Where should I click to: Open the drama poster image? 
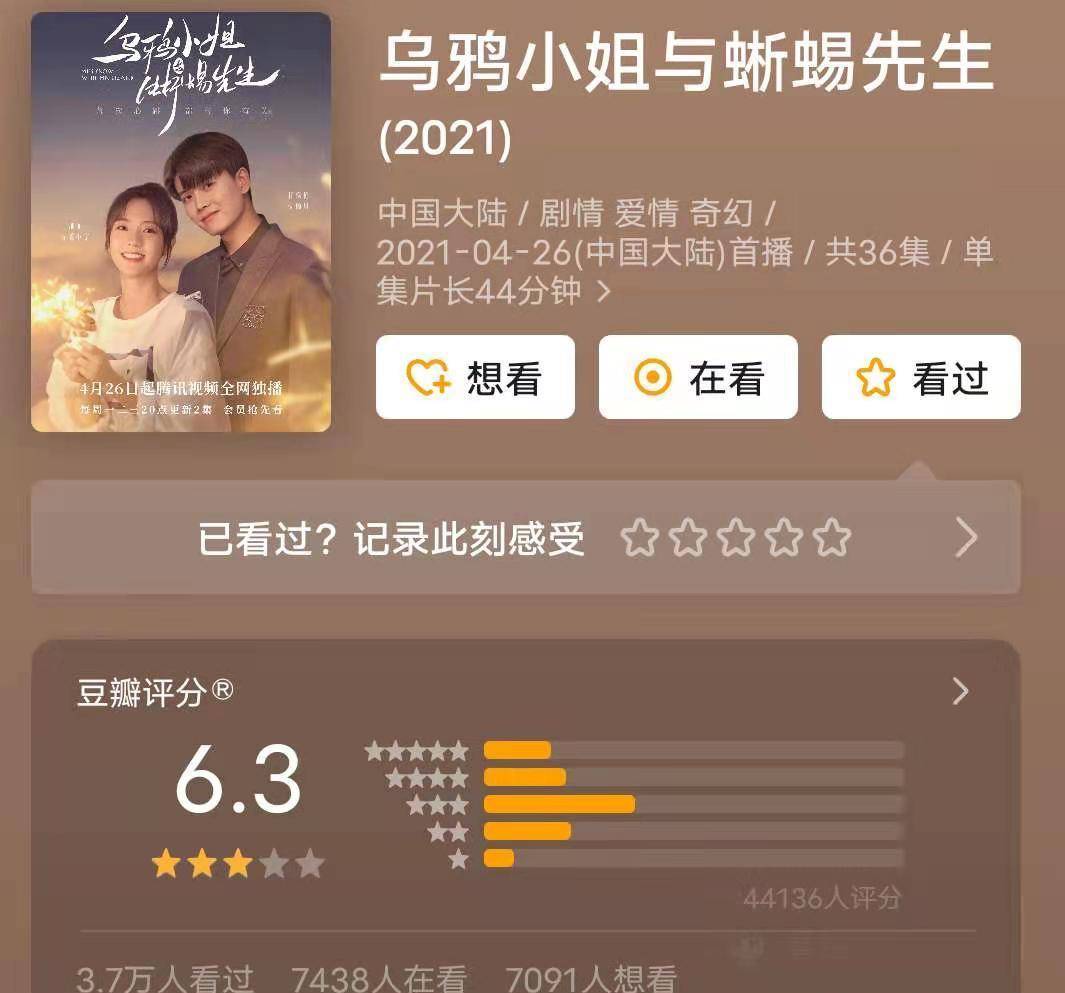tap(181, 222)
